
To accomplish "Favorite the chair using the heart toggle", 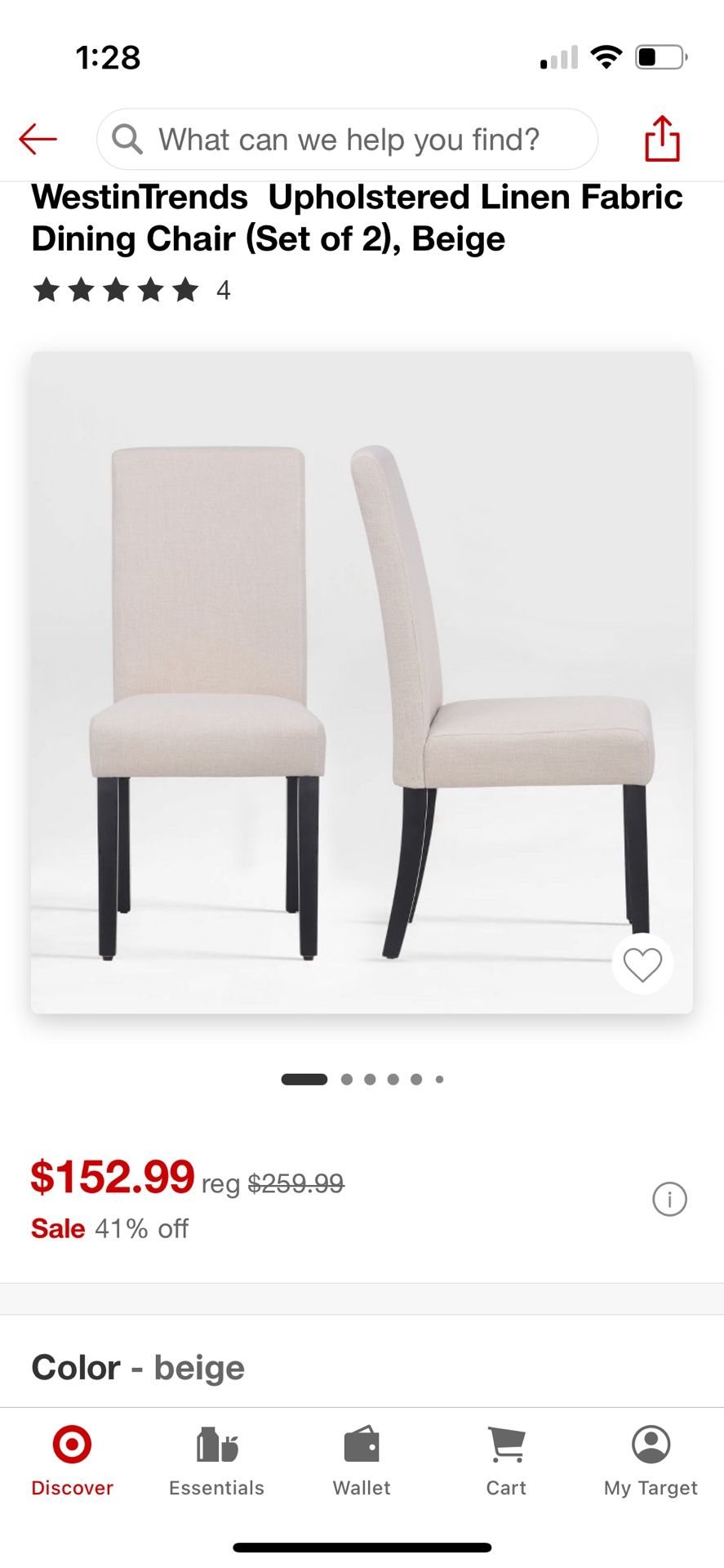I will click(x=643, y=964).
